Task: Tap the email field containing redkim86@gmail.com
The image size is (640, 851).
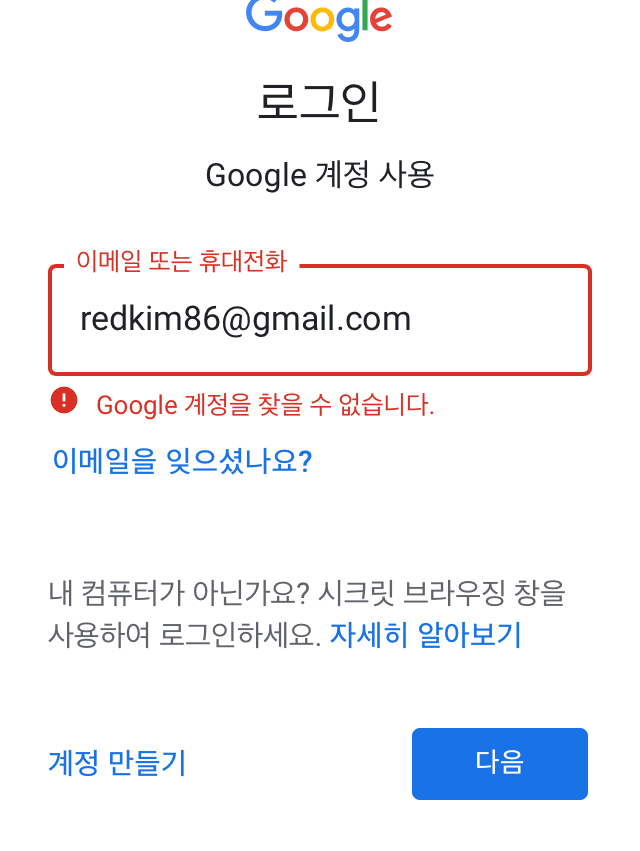Action: [x=320, y=320]
